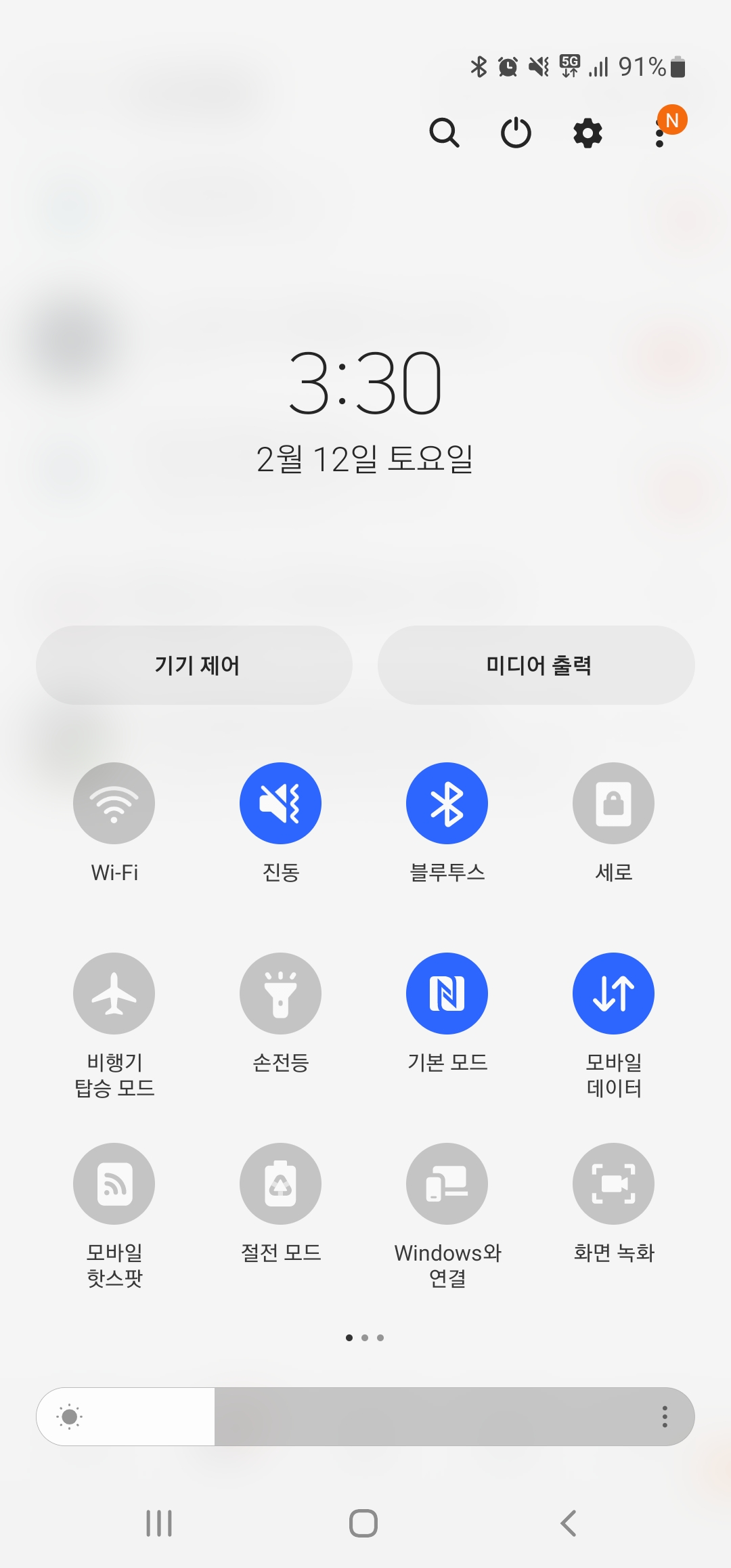The height and width of the screenshot is (1568, 731).
Task: Enable Wi-Fi from quick panel
Action: coord(114,803)
